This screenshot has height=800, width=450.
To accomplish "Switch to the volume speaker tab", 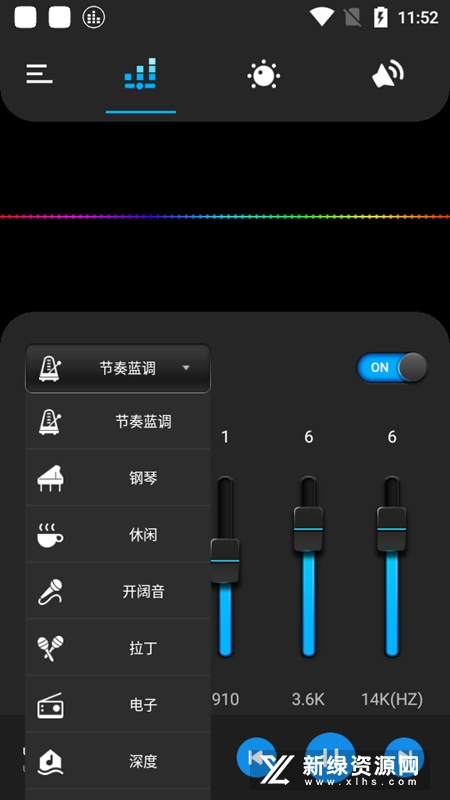I will click(388, 74).
